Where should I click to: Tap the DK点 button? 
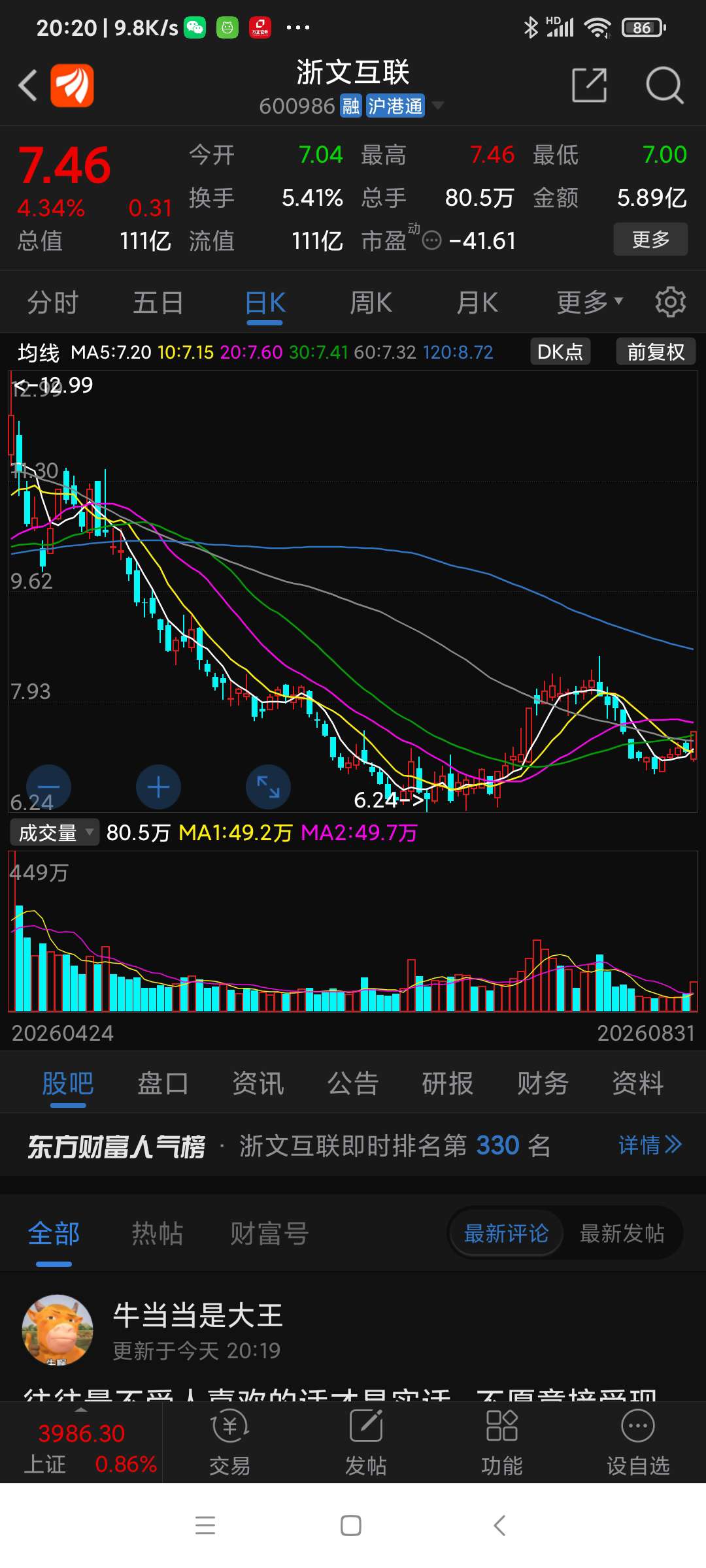[x=560, y=351]
